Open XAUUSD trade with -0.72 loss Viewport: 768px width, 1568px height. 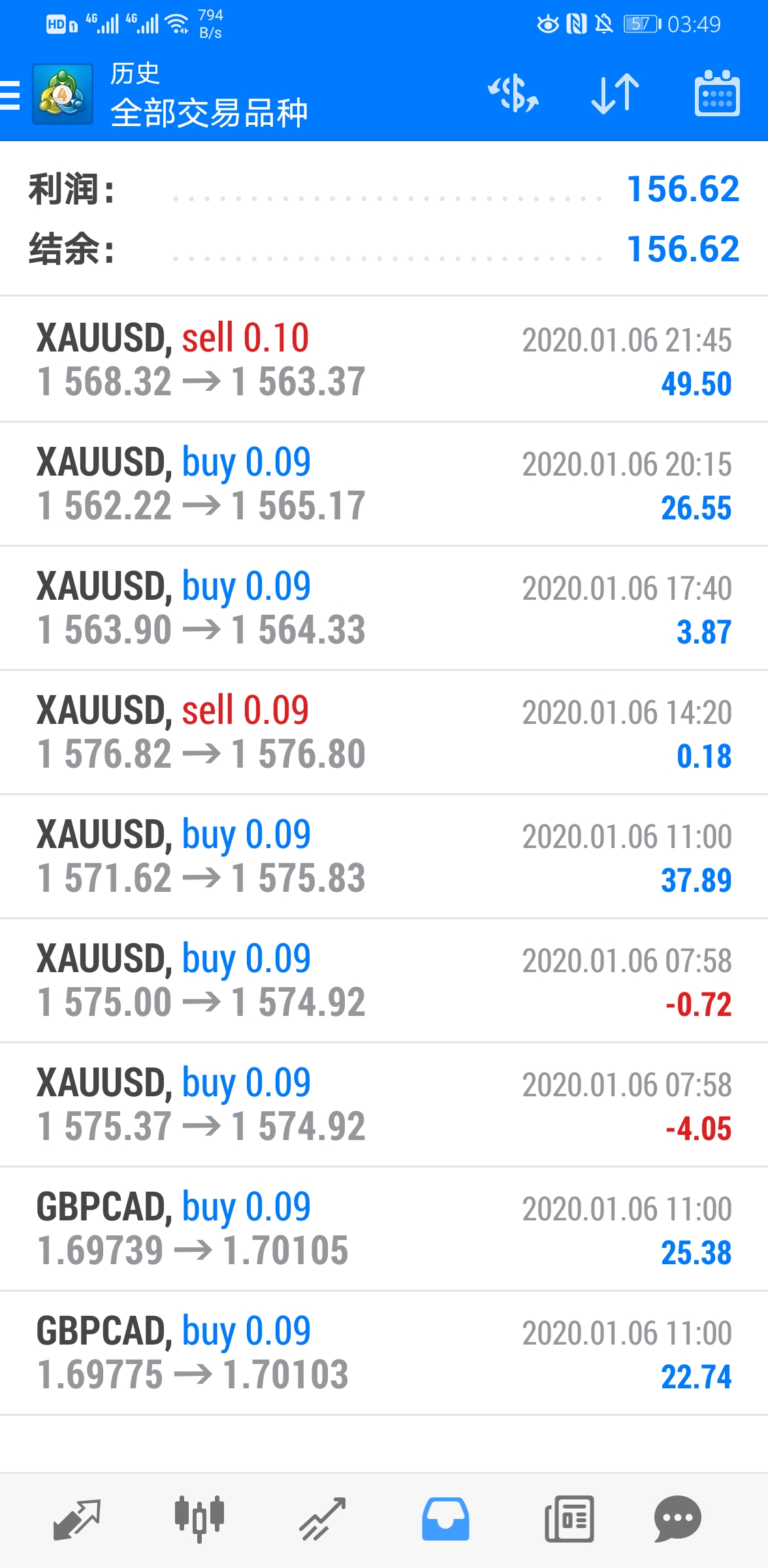coord(384,981)
